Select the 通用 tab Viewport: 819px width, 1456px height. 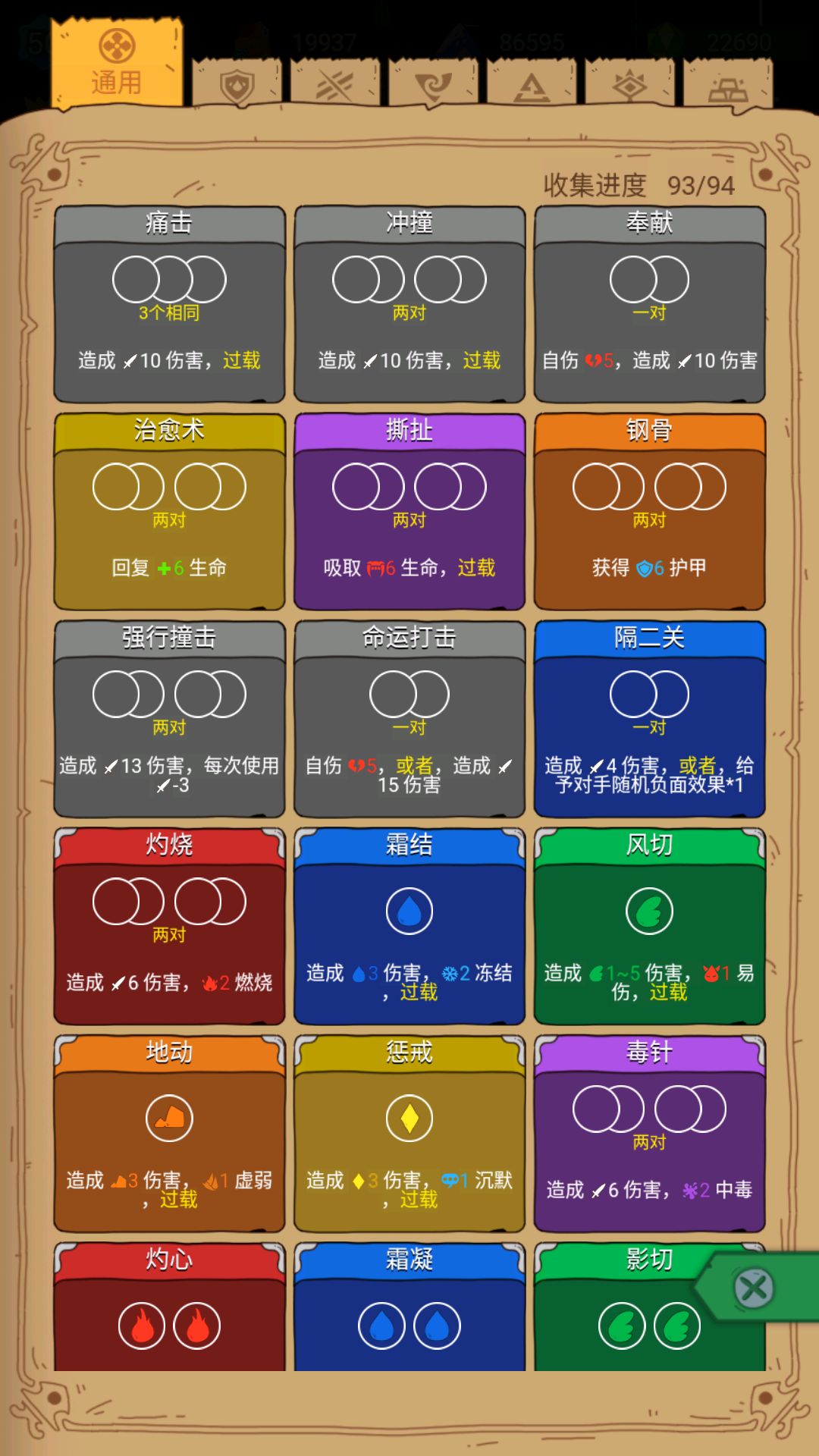(117, 64)
